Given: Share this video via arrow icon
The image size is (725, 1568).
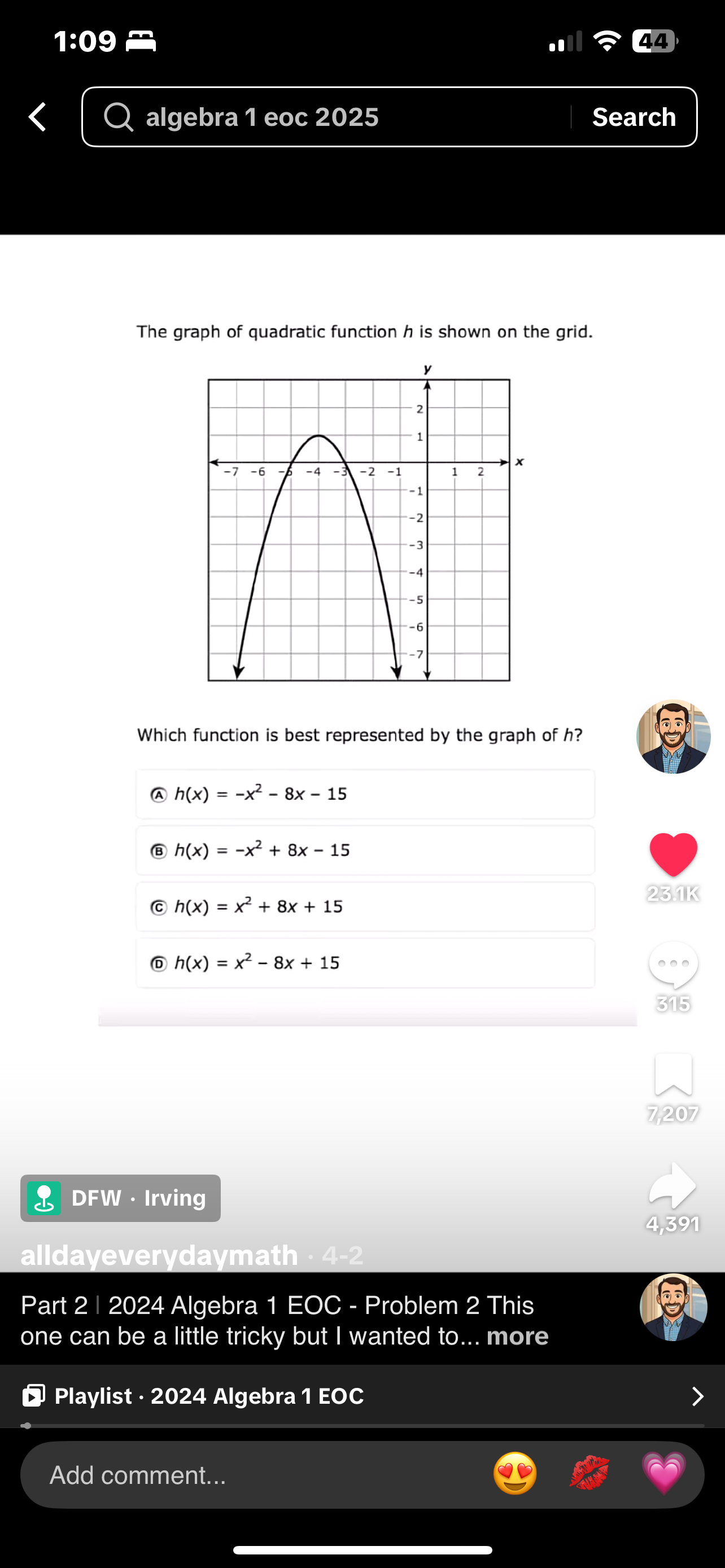Looking at the screenshot, I should pos(672,1185).
